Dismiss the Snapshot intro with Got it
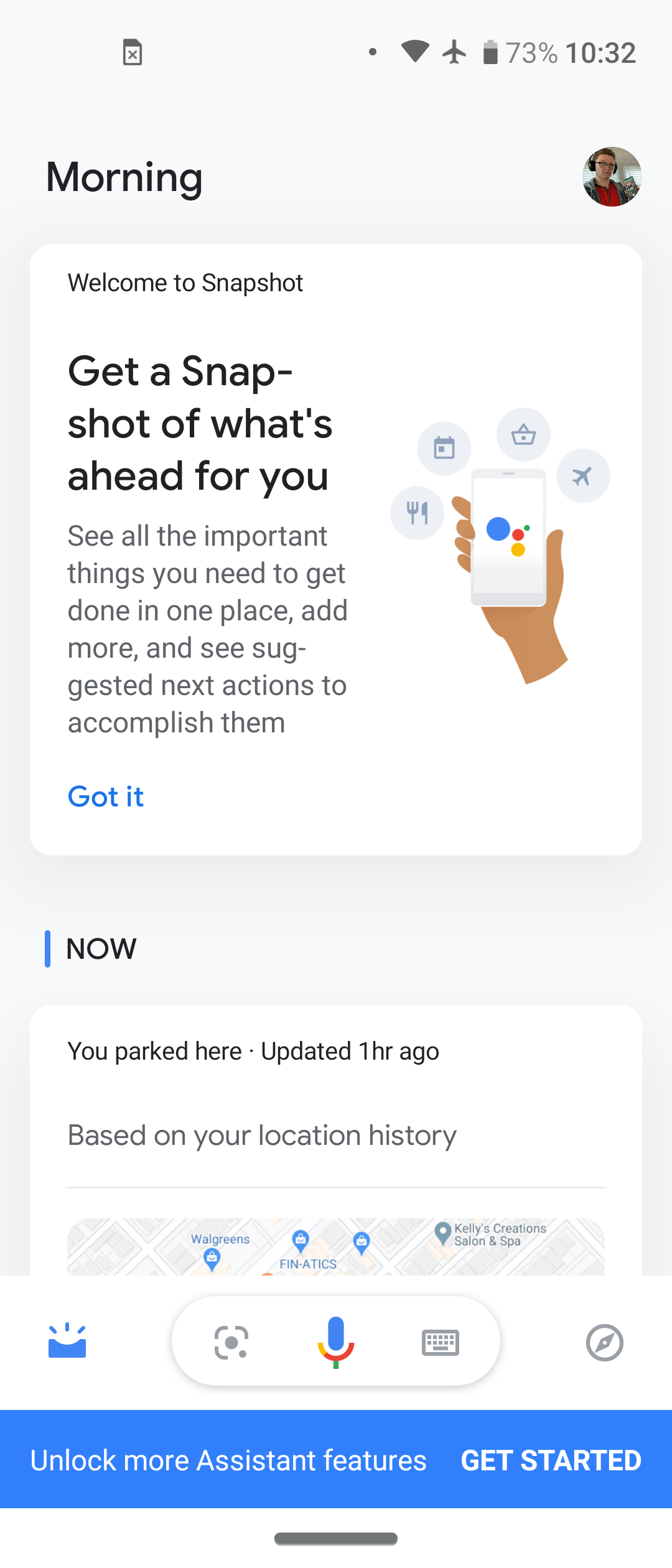Viewport: 672px width, 1568px height. coord(105,796)
